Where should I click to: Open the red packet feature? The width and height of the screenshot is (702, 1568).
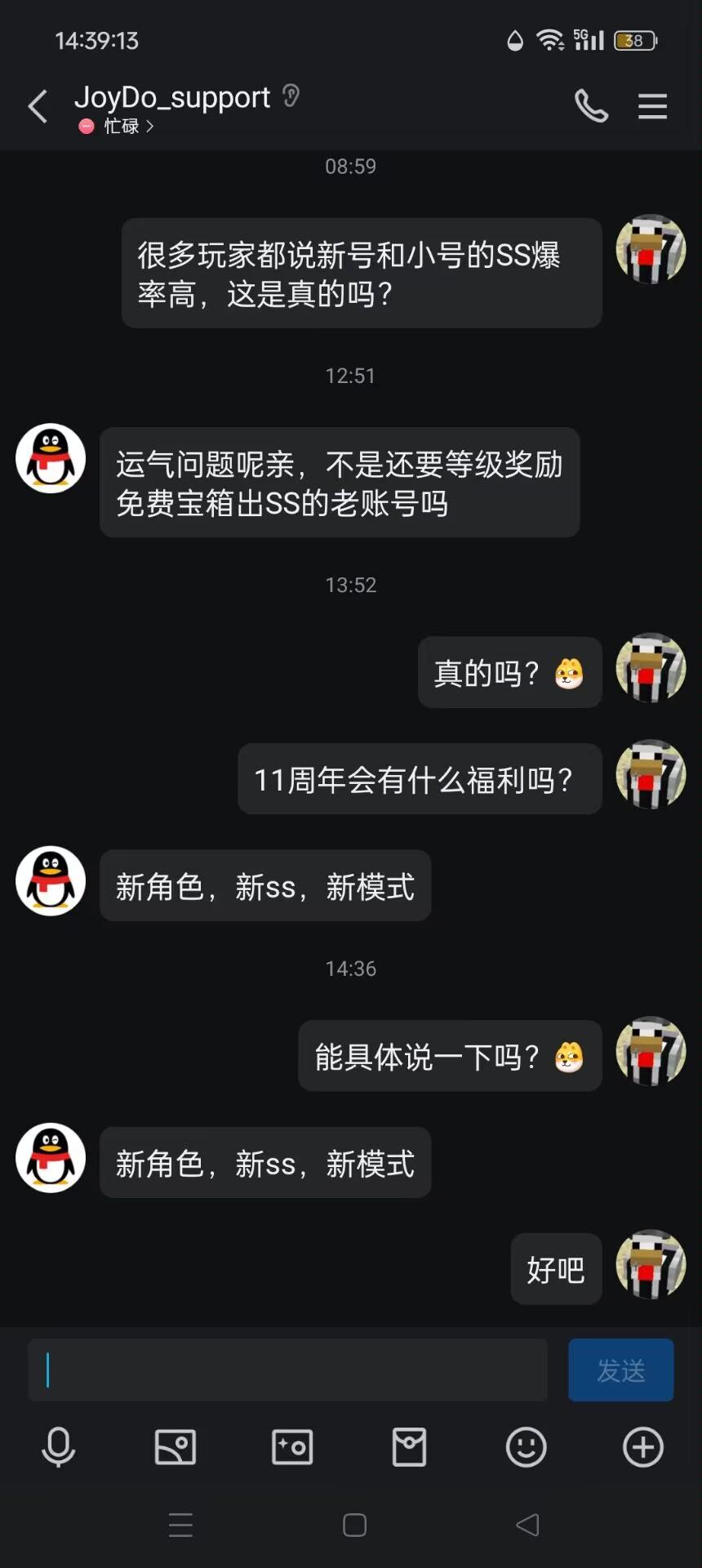pos(409,1446)
